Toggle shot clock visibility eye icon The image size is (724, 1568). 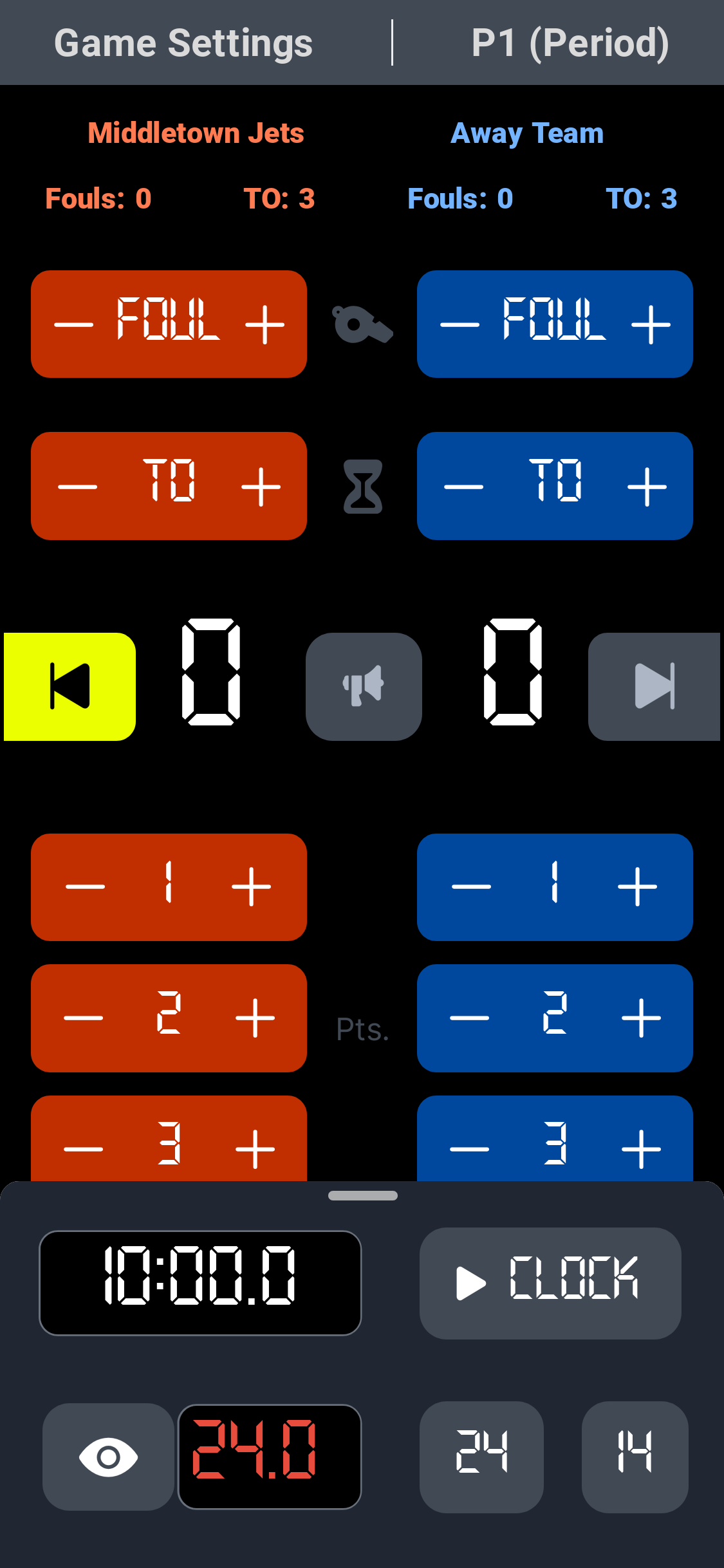(108, 1456)
